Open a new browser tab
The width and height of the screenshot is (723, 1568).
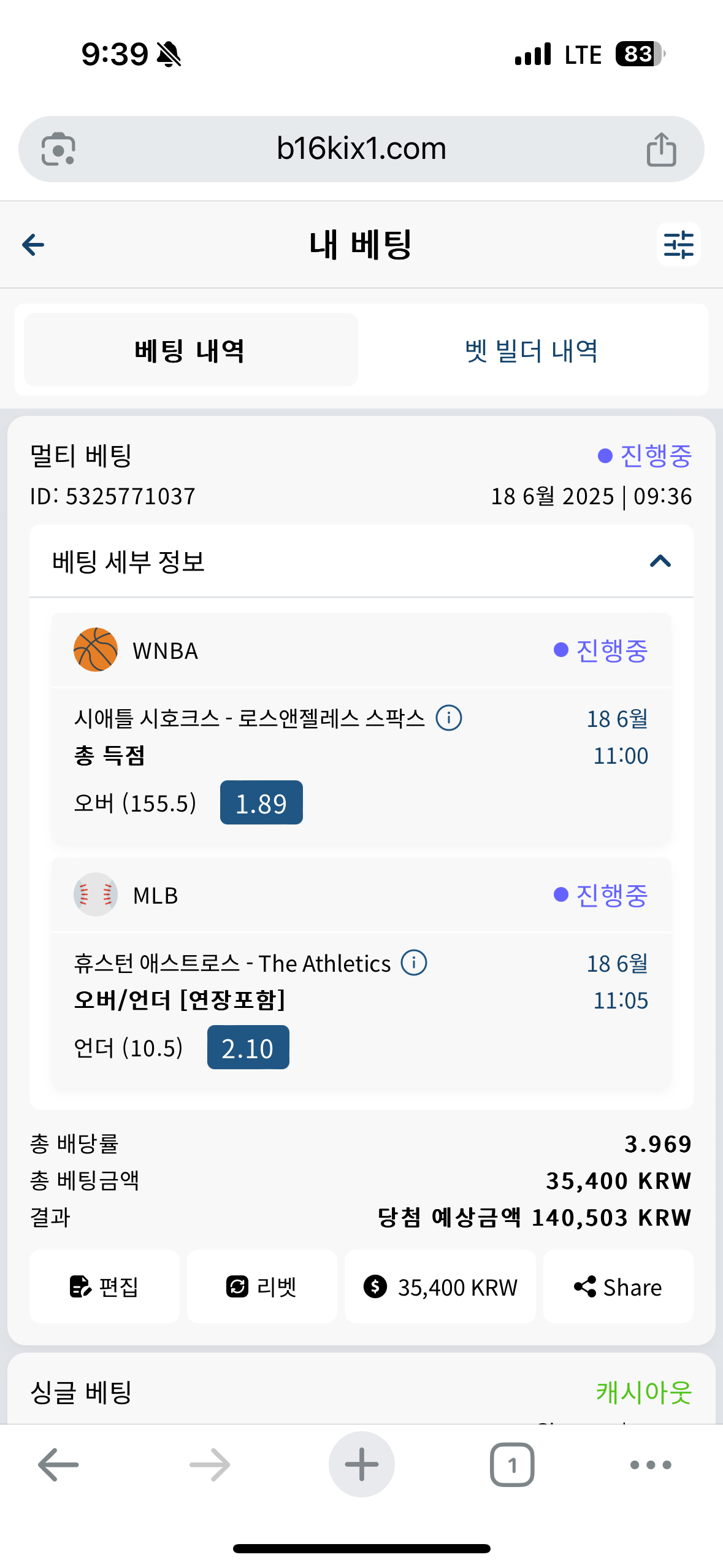pos(361,1464)
